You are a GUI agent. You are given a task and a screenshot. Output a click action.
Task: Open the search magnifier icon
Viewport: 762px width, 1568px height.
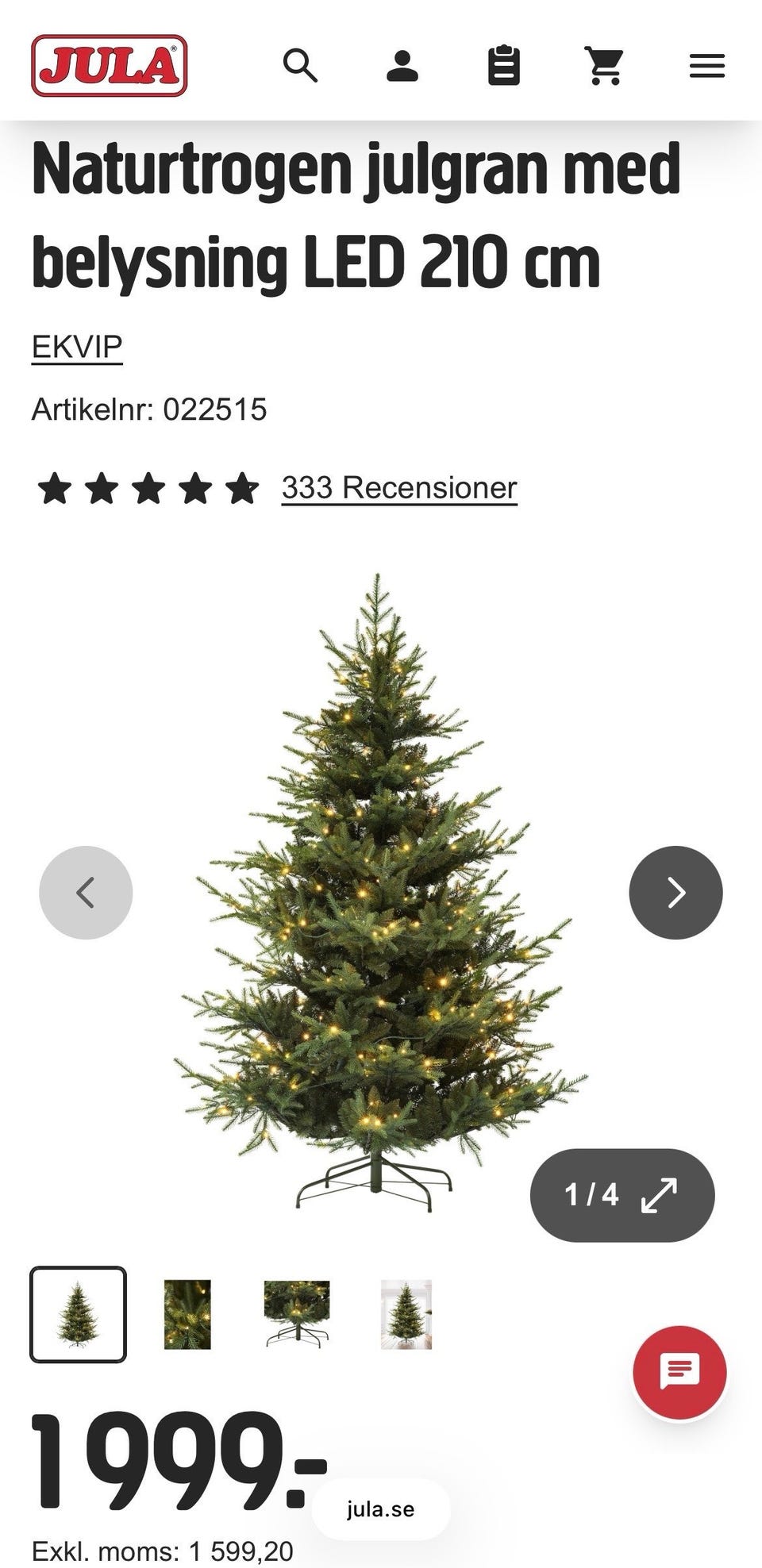[x=301, y=66]
